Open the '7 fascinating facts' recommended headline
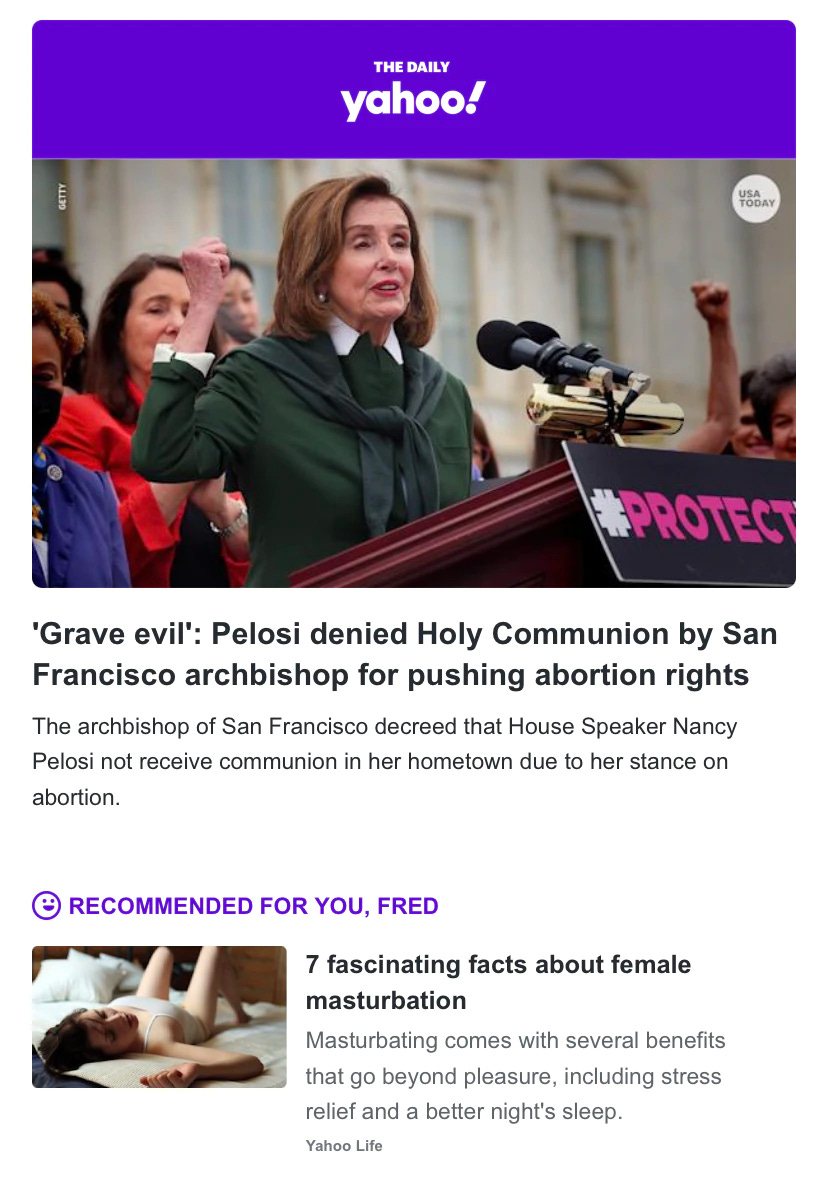The height and width of the screenshot is (1193, 828). tap(498, 982)
